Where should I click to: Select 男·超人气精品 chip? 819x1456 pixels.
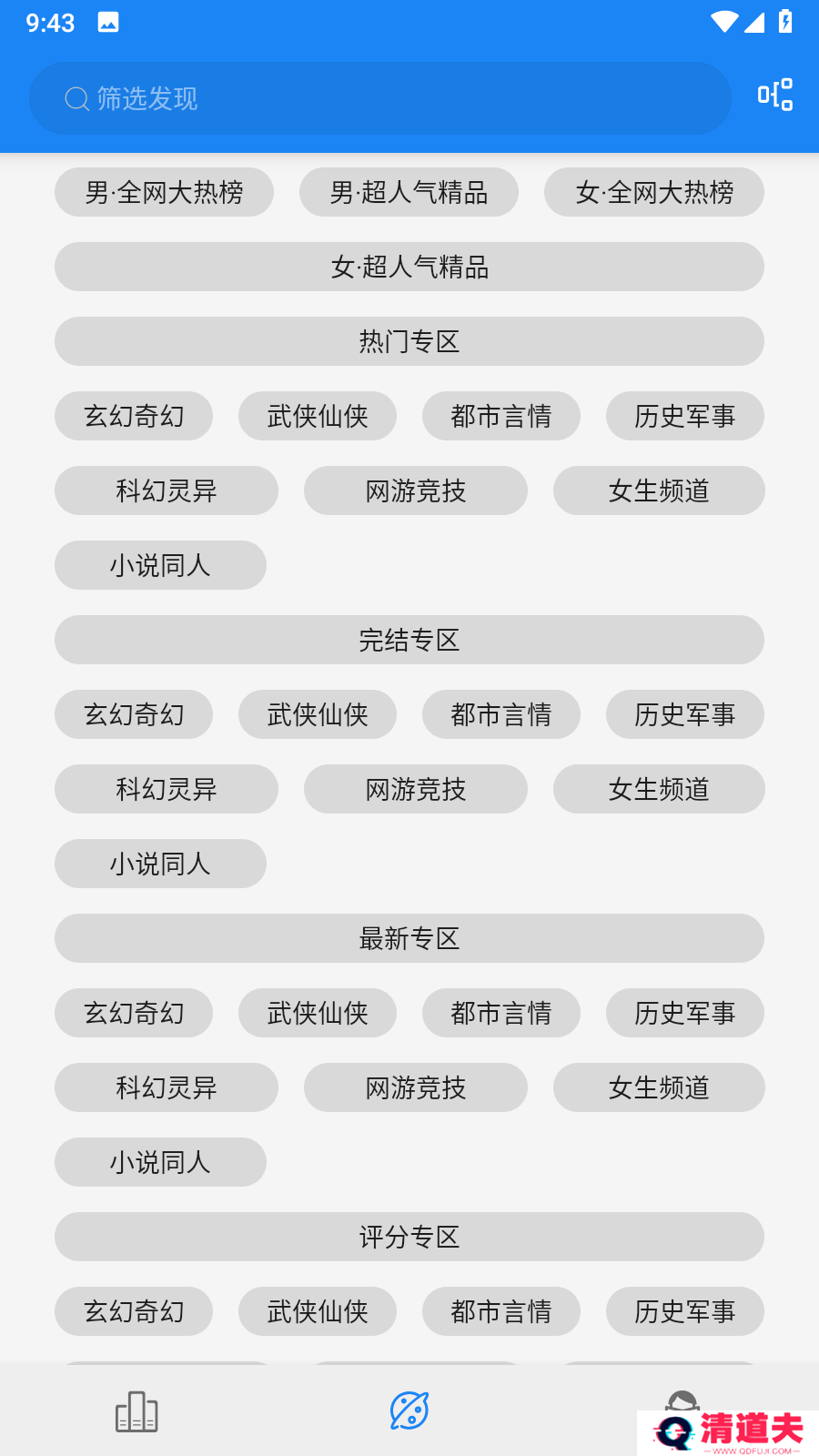(409, 192)
